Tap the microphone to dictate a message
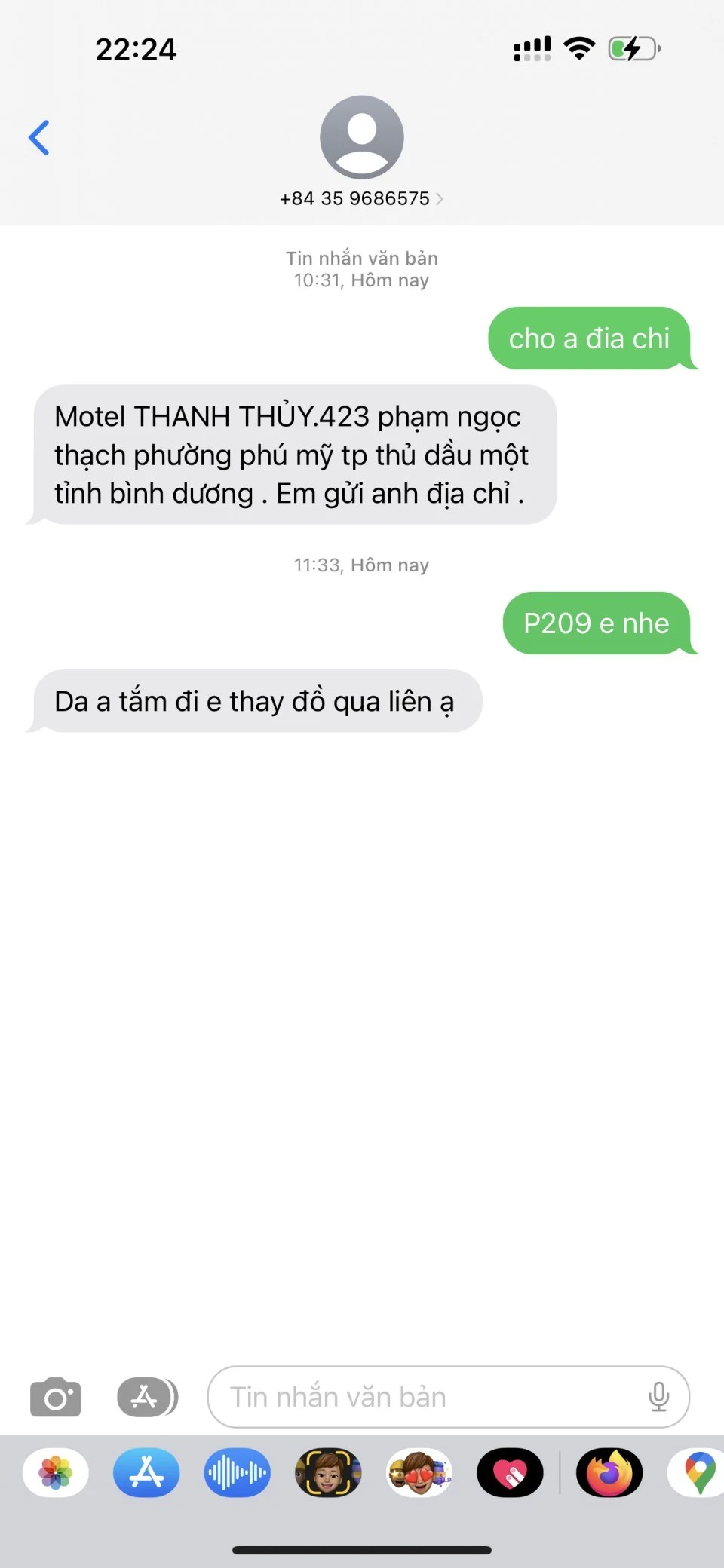This screenshot has width=724, height=1568. click(658, 1397)
